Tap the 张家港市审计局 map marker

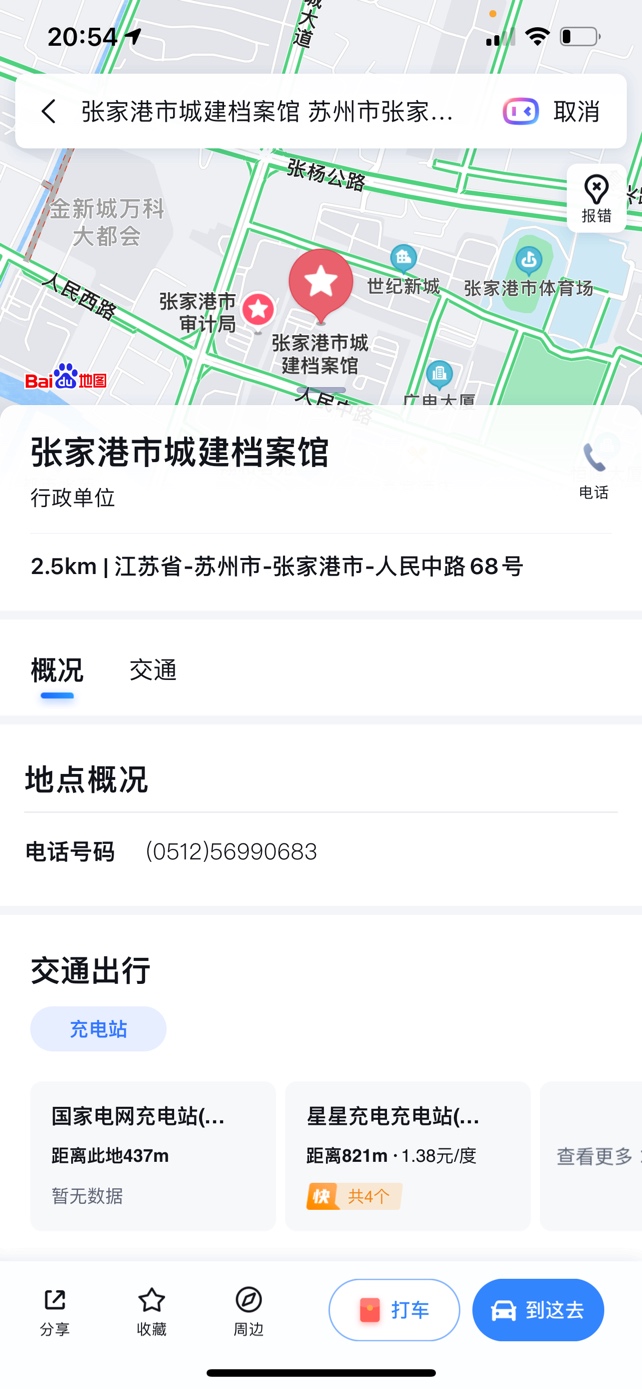pos(258,310)
